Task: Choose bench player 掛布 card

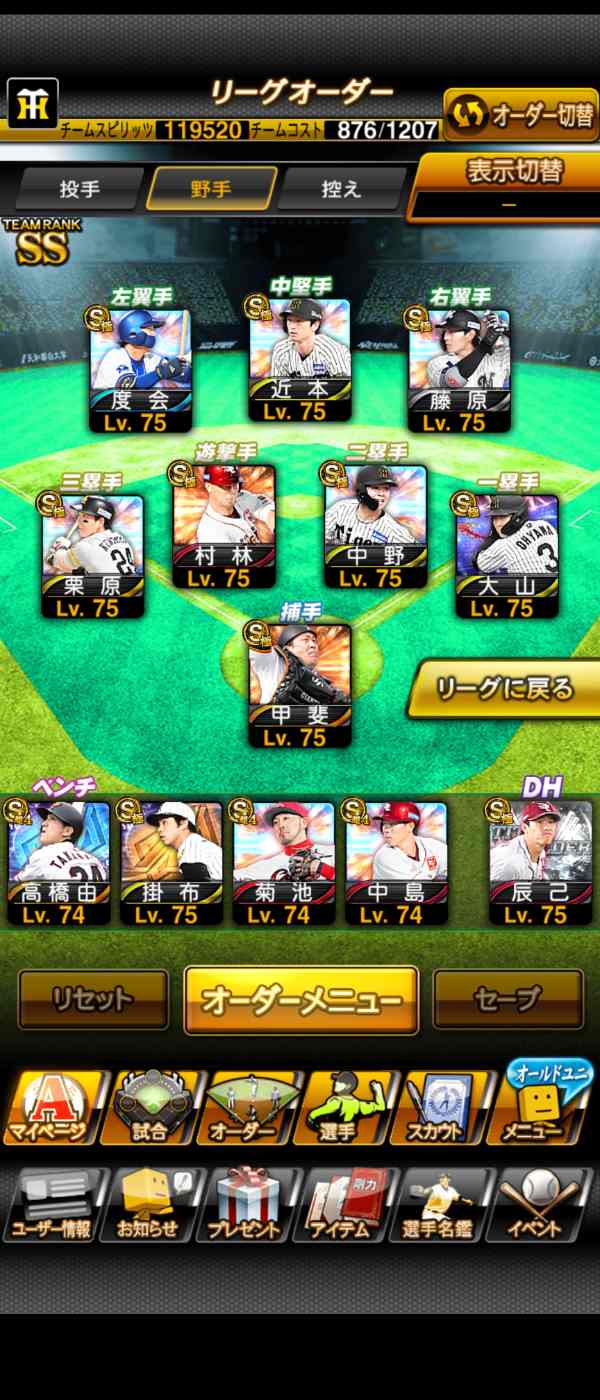Action: 171,862
